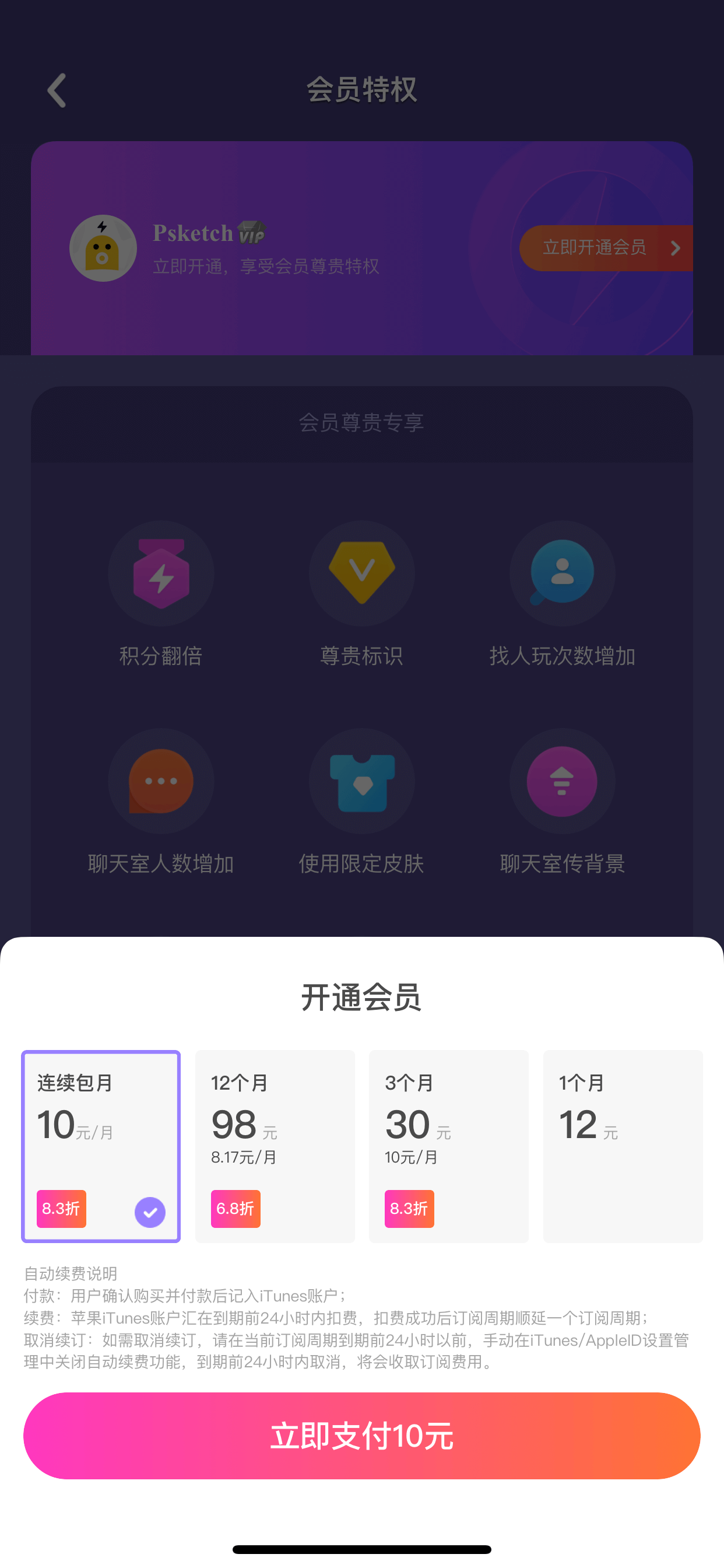Viewport: 724px width, 1568px height.
Task: Go back using the top-left arrow
Action: (x=57, y=90)
